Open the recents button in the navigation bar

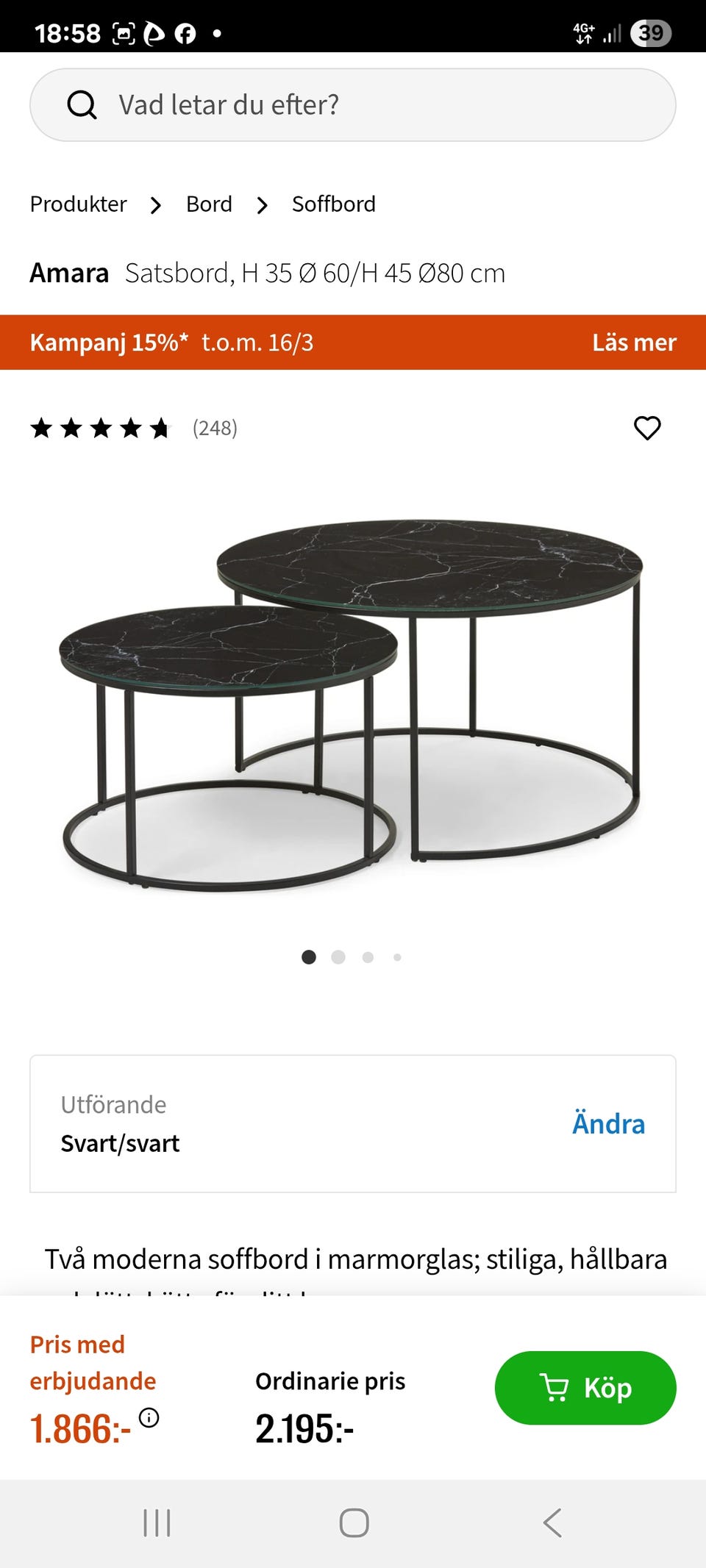[157, 1523]
